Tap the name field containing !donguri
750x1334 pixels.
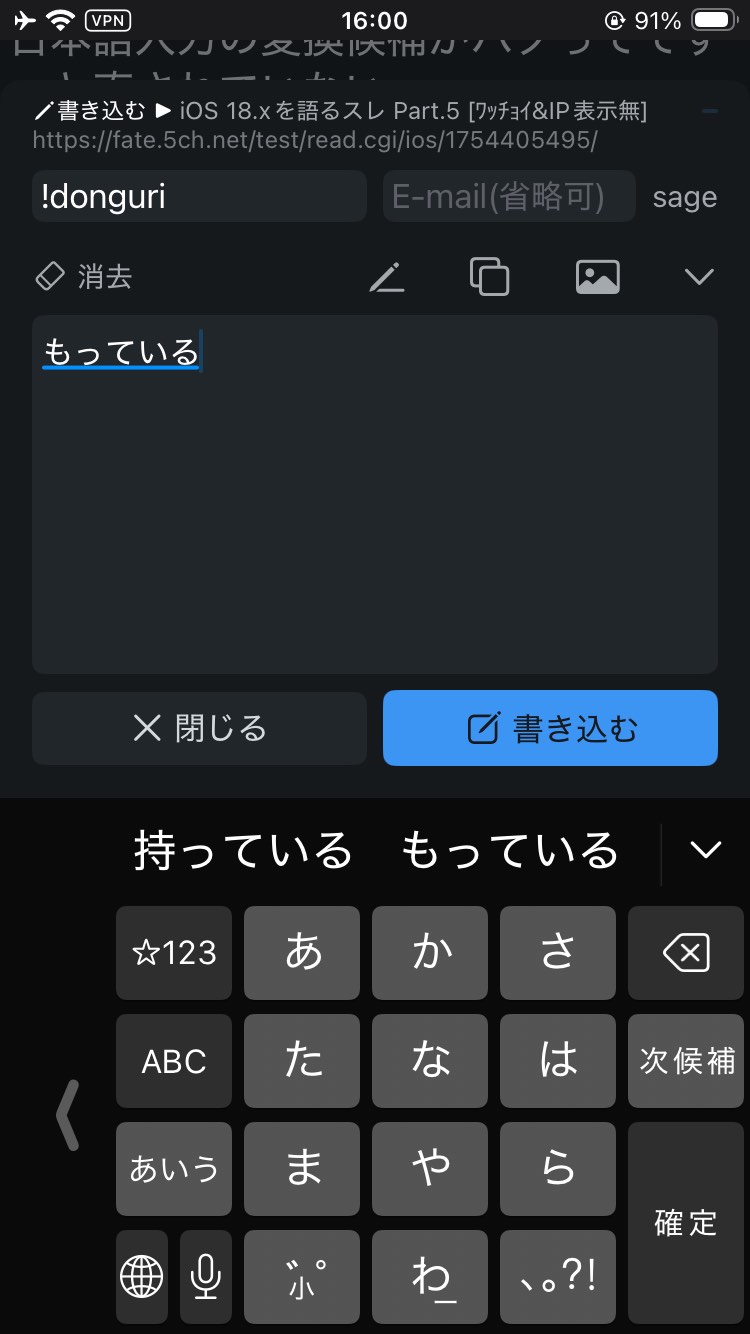[x=199, y=196]
